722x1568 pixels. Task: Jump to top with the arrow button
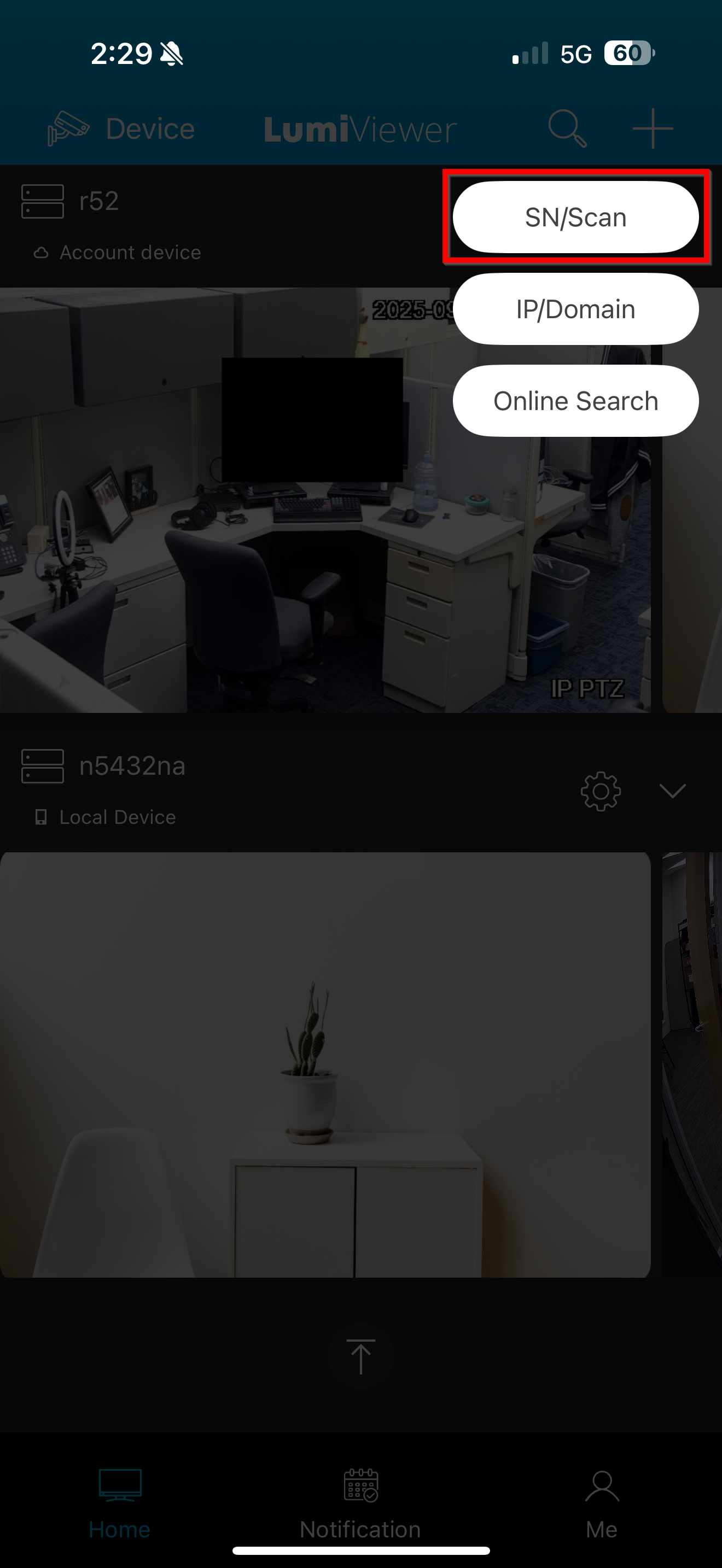tap(360, 1356)
